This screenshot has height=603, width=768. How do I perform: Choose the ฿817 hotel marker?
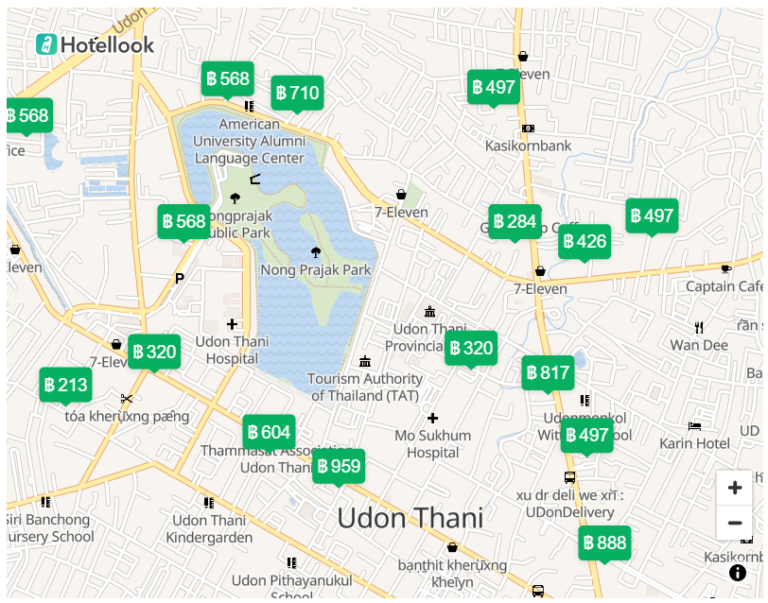pyautogui.click(x=548, y=373)
